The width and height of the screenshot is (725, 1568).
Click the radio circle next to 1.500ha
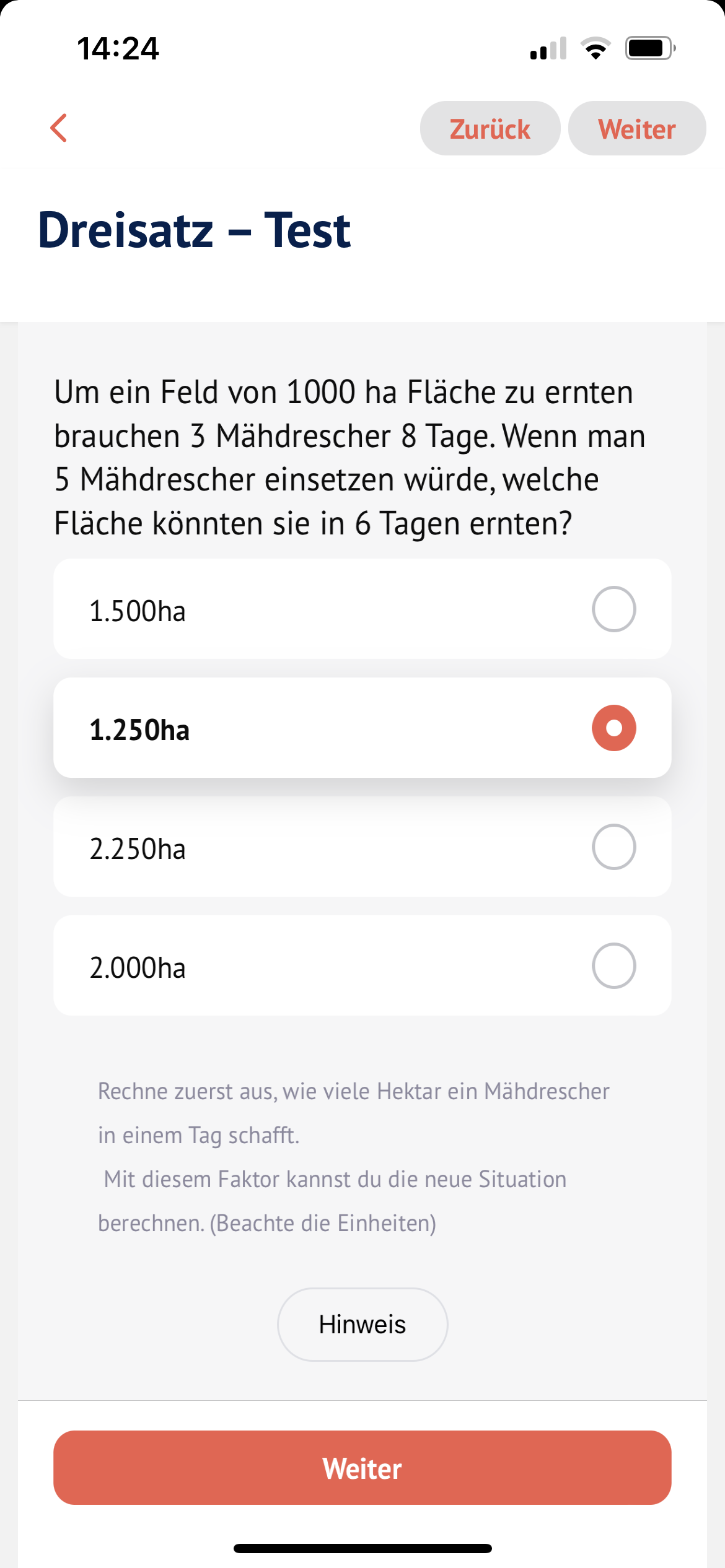click(613, 609)
